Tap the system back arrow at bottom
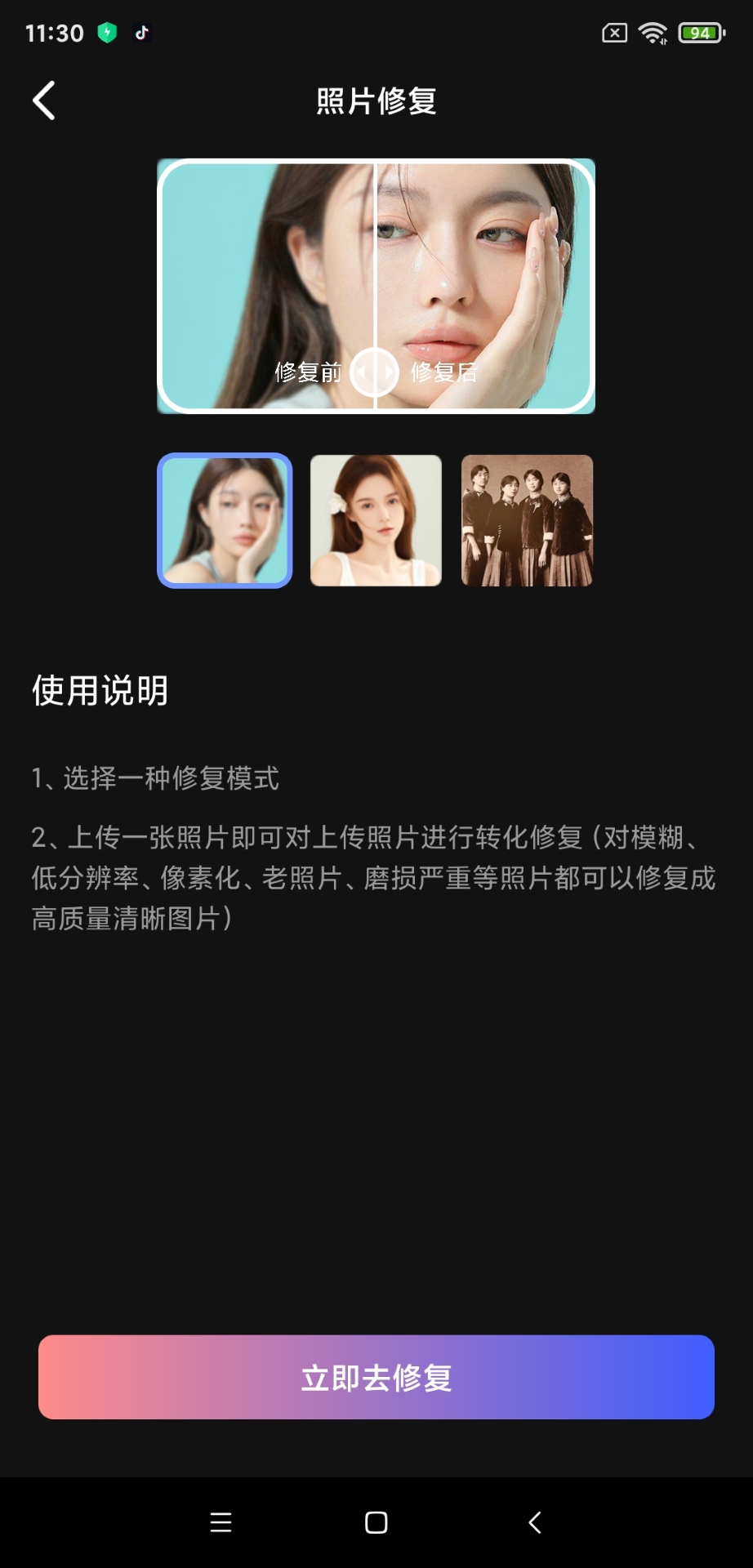This screenshot has height=1568, width=753. [x=534, y=1521]
